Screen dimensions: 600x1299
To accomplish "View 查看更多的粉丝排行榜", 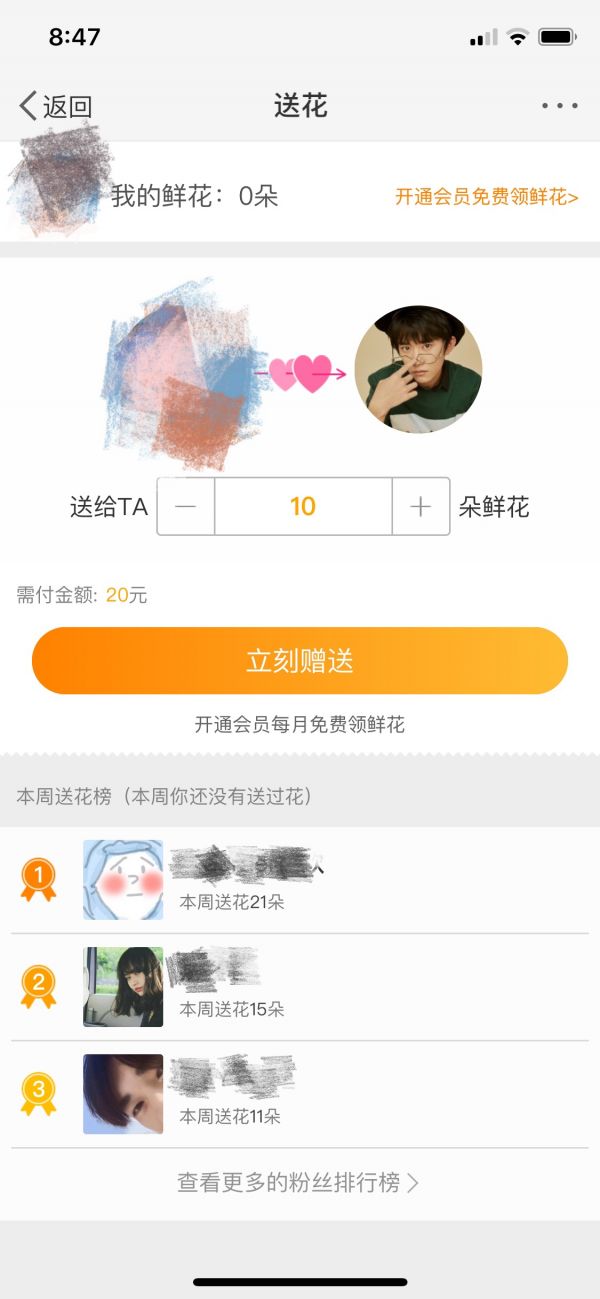I will point(298,1183).
